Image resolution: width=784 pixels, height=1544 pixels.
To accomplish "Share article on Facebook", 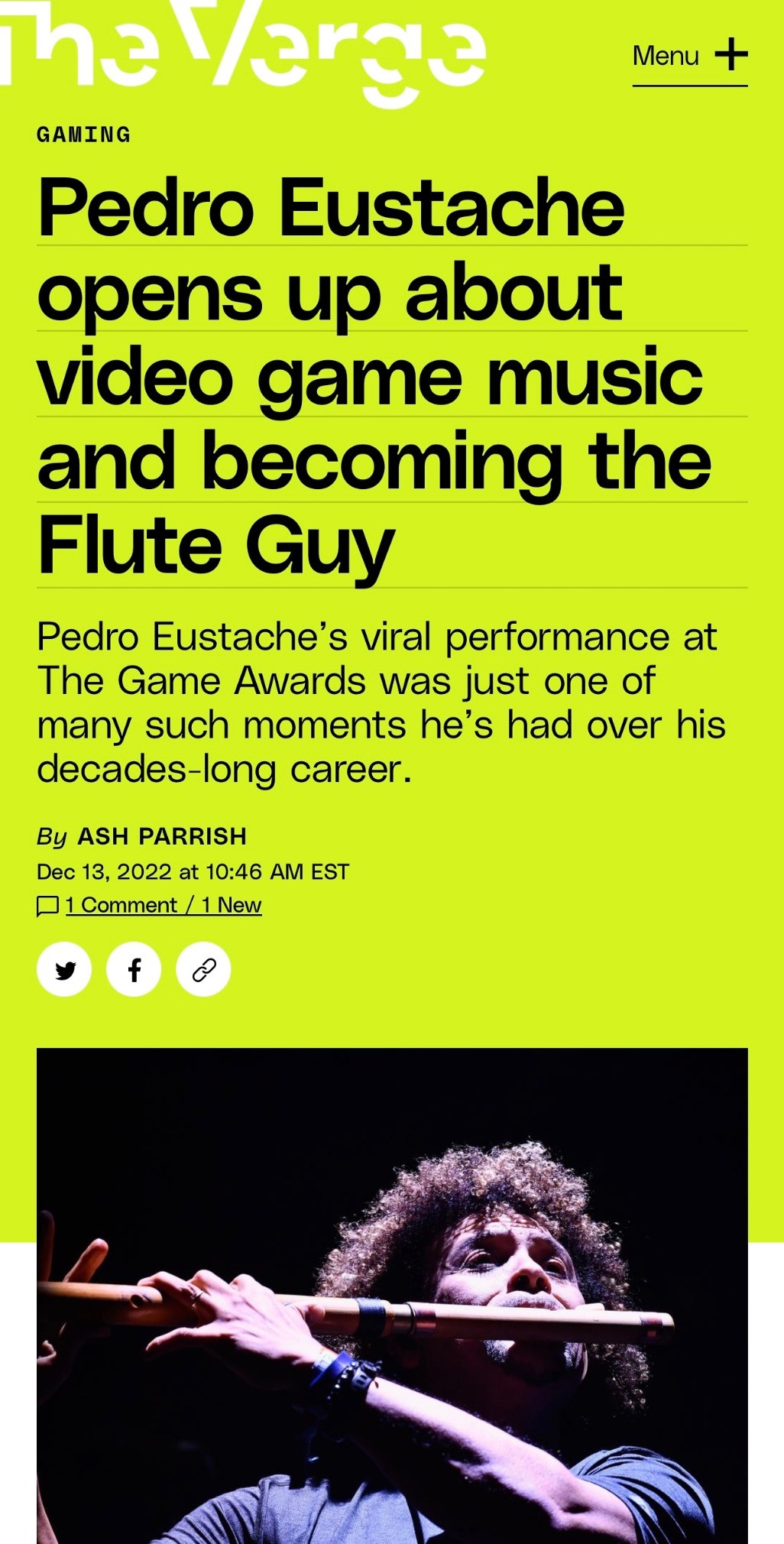I will tap(134, 970).
